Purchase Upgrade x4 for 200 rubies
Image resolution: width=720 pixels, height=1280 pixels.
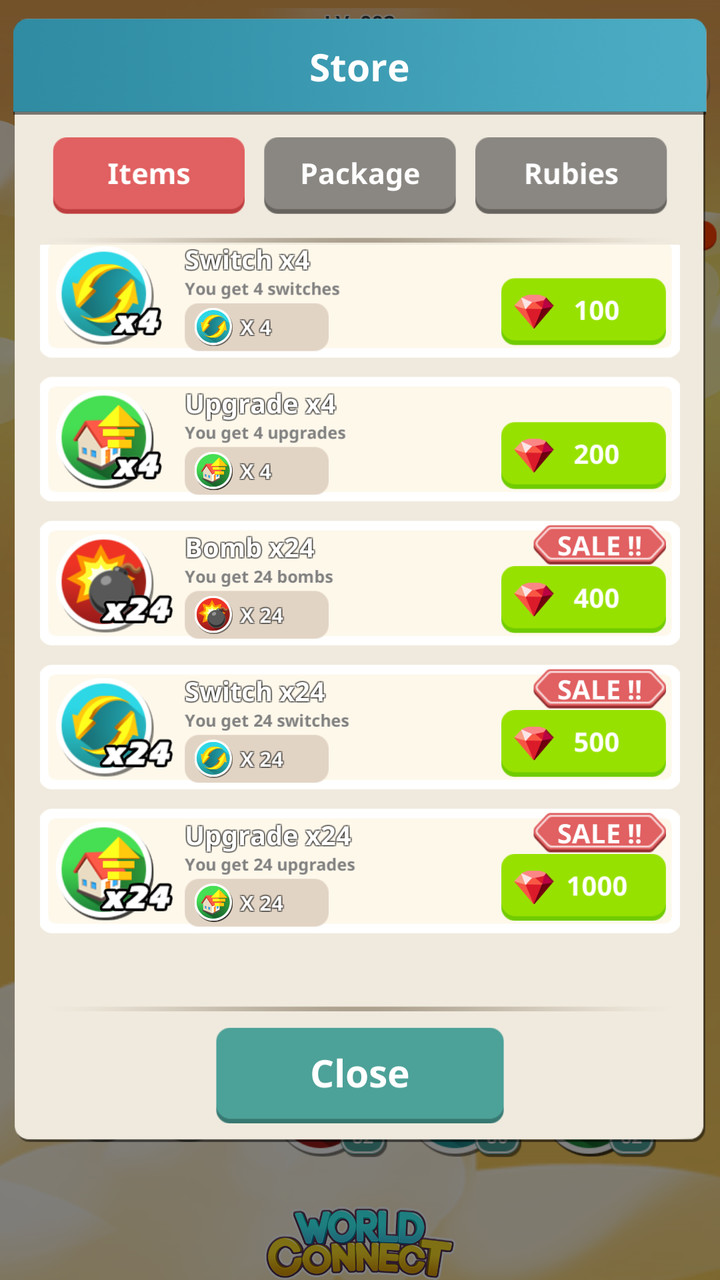(x=583, y=455)
